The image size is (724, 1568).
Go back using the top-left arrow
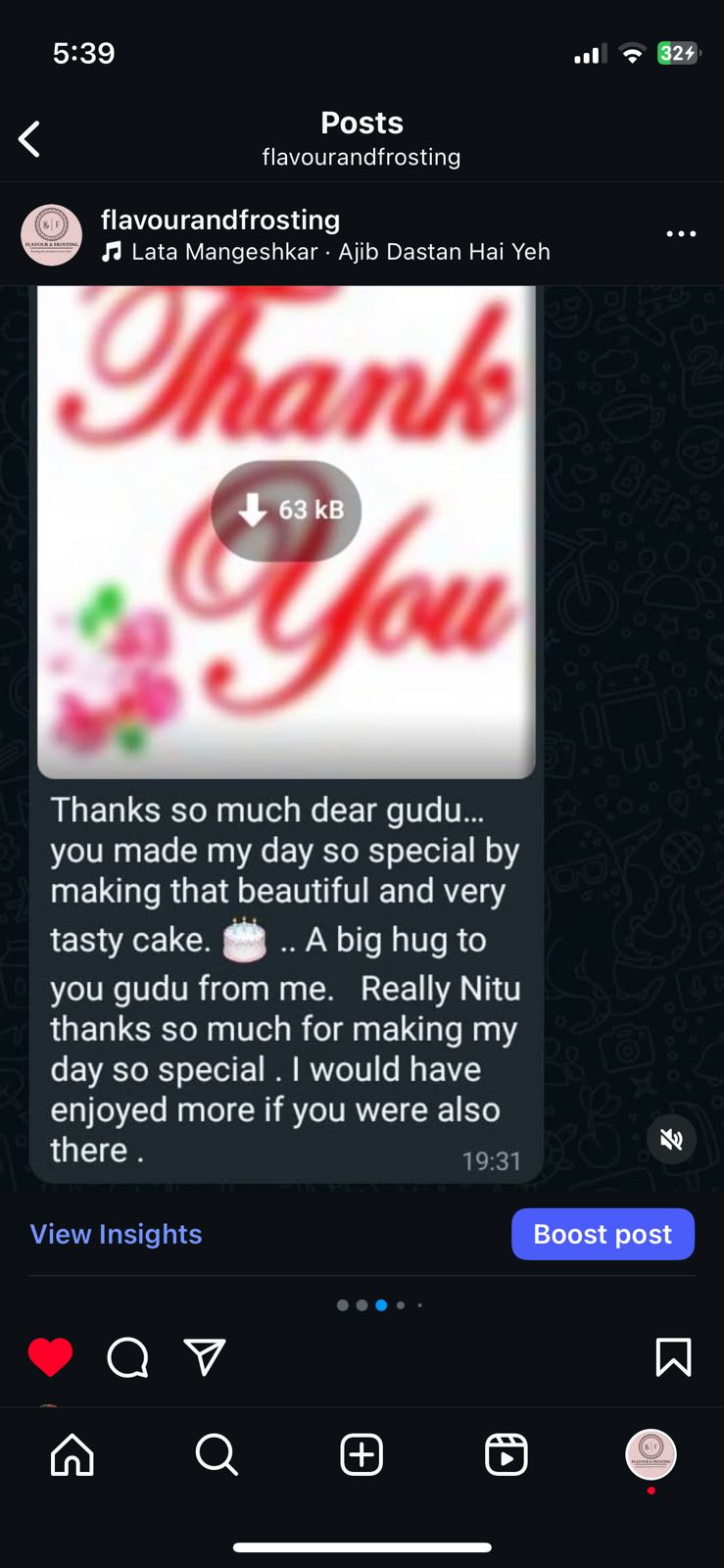[x=29, y=139]
